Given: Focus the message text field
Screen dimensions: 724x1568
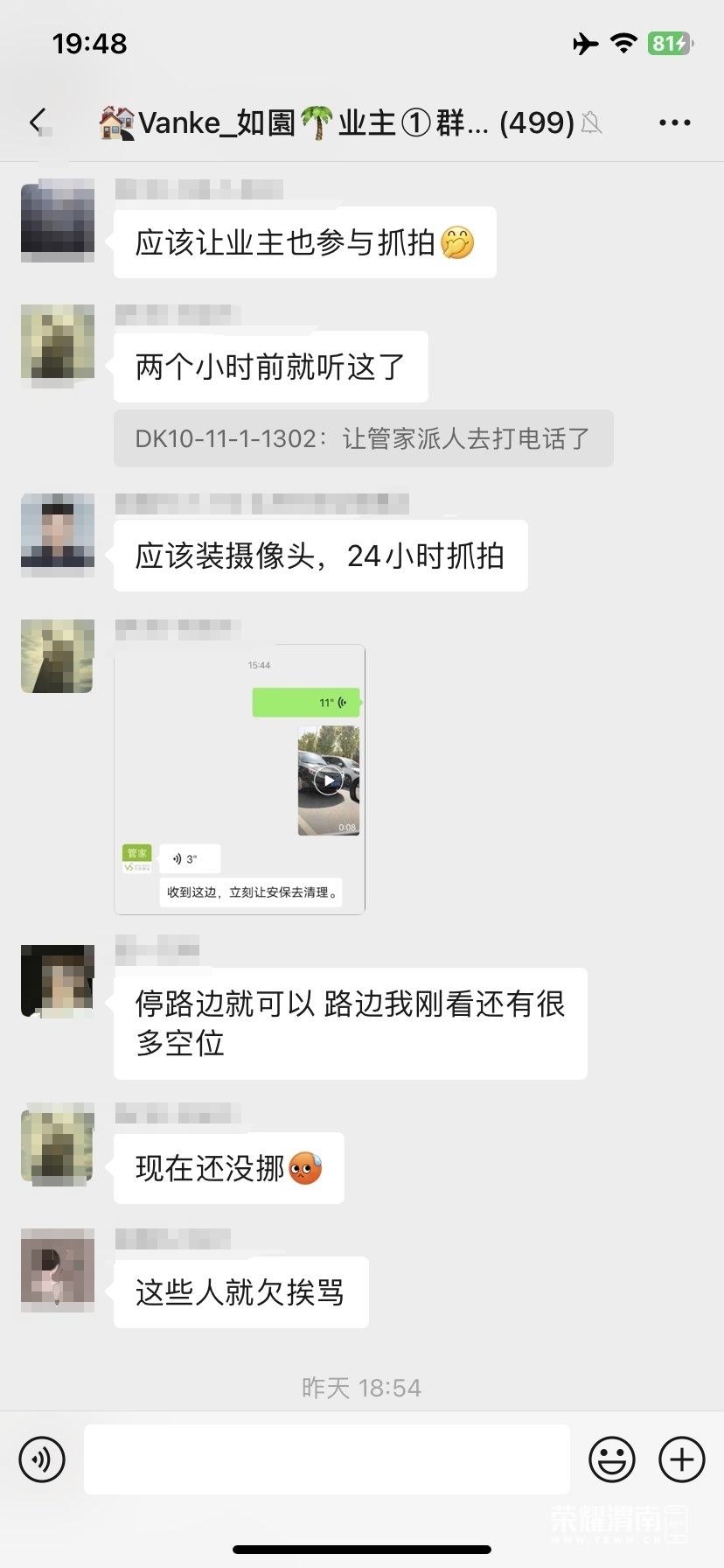Looking at the screenshot, I should (326, 1459).
